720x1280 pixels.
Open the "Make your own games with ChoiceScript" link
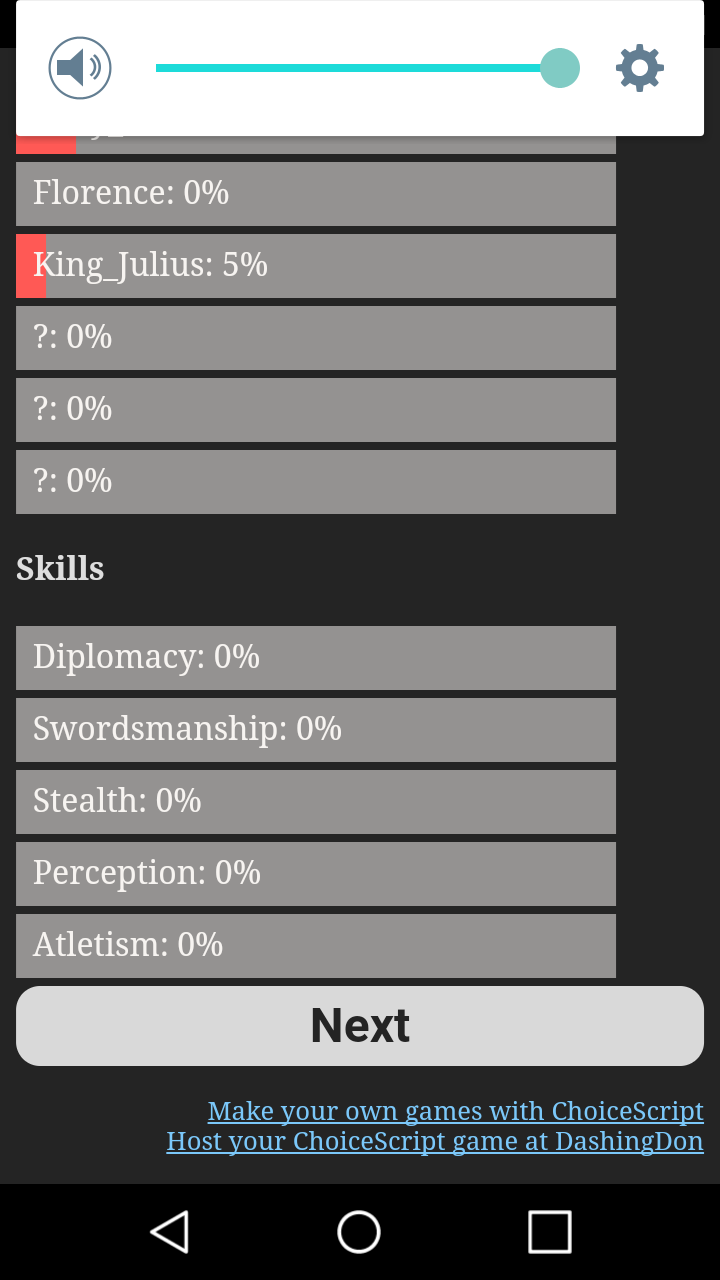click(x=455, y=1111)
